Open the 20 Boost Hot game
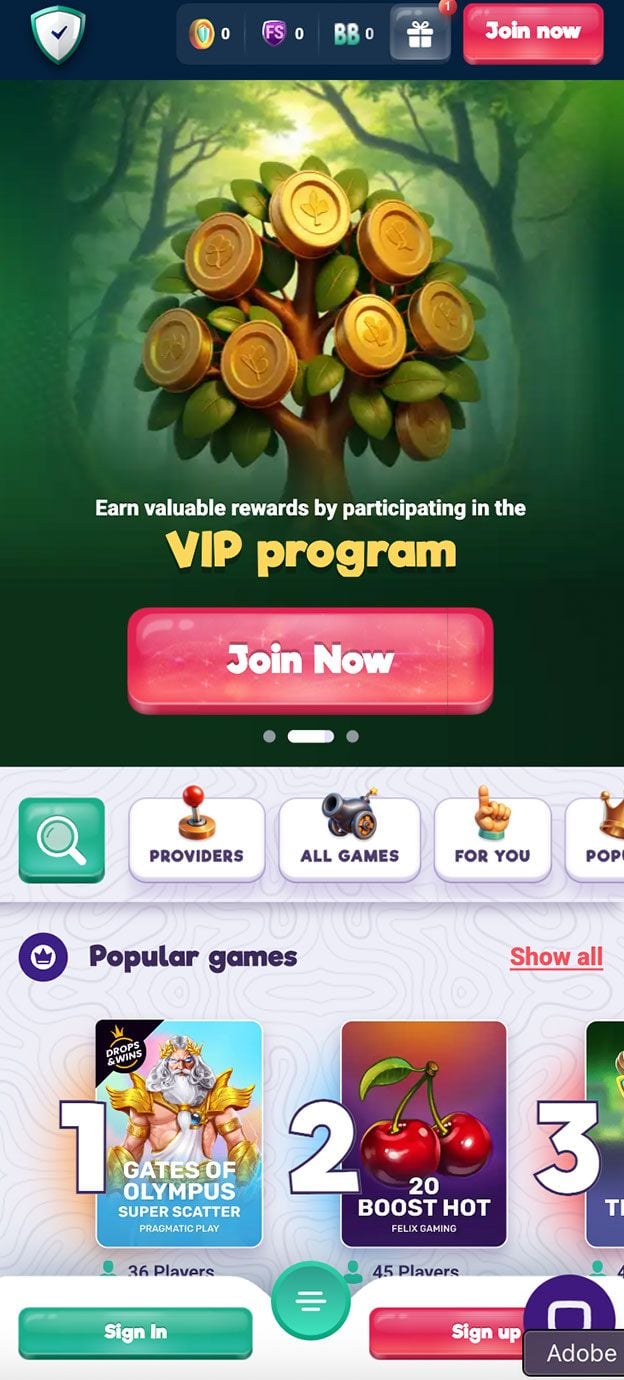This screenshot has width=624, height=1380. pyautogui.click(x=424, y=1133)
